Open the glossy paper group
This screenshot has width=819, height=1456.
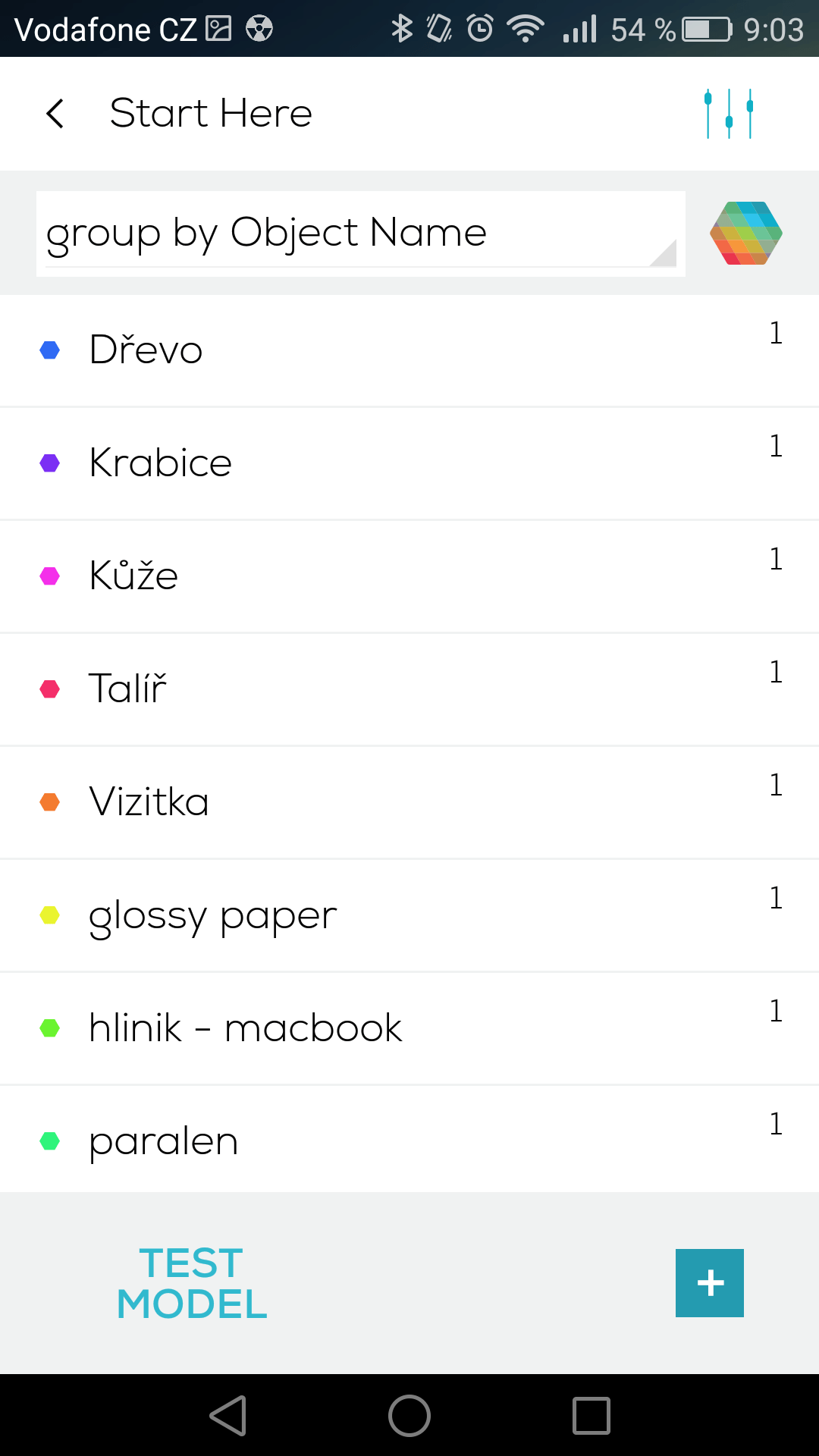tap(409, 915)
